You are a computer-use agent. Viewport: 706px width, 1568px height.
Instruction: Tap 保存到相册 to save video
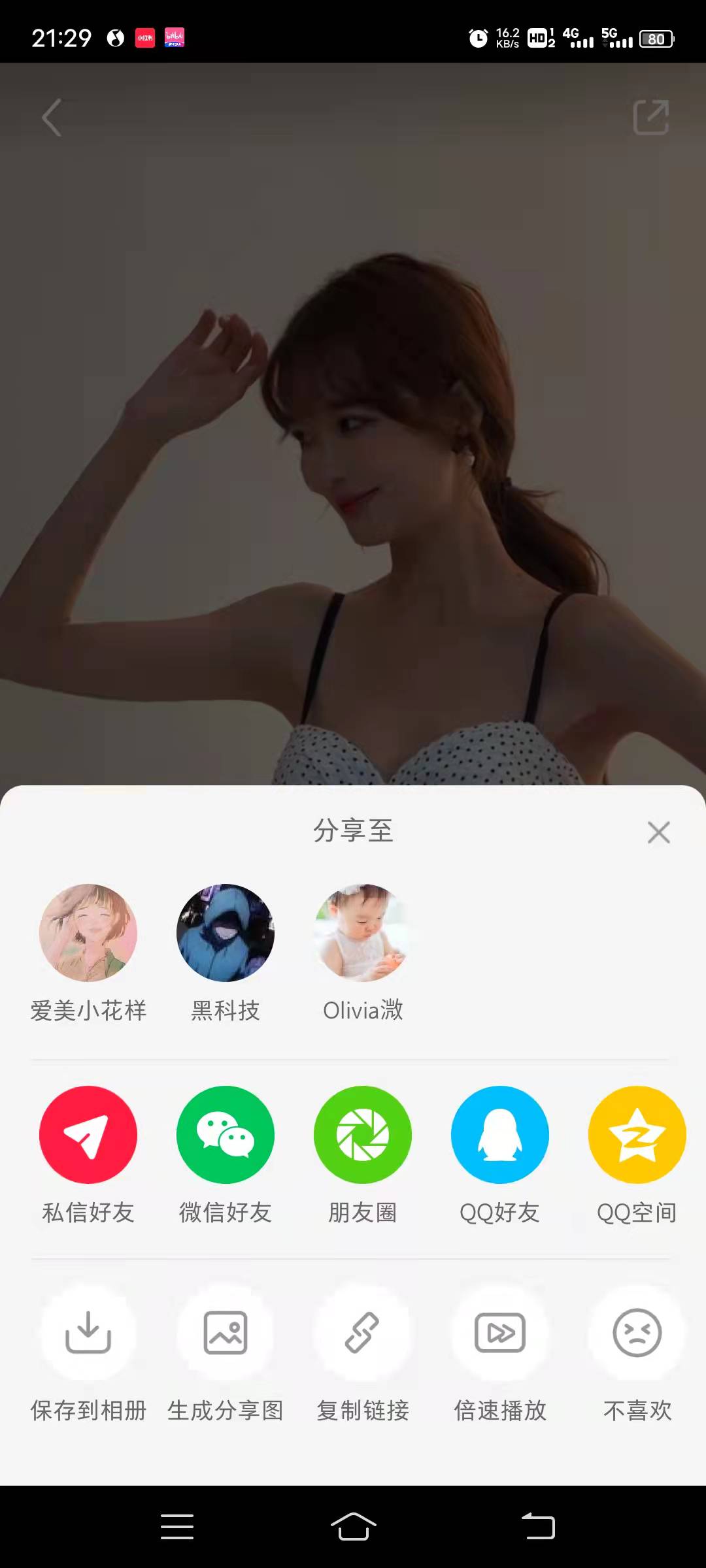coord(88,1333)
